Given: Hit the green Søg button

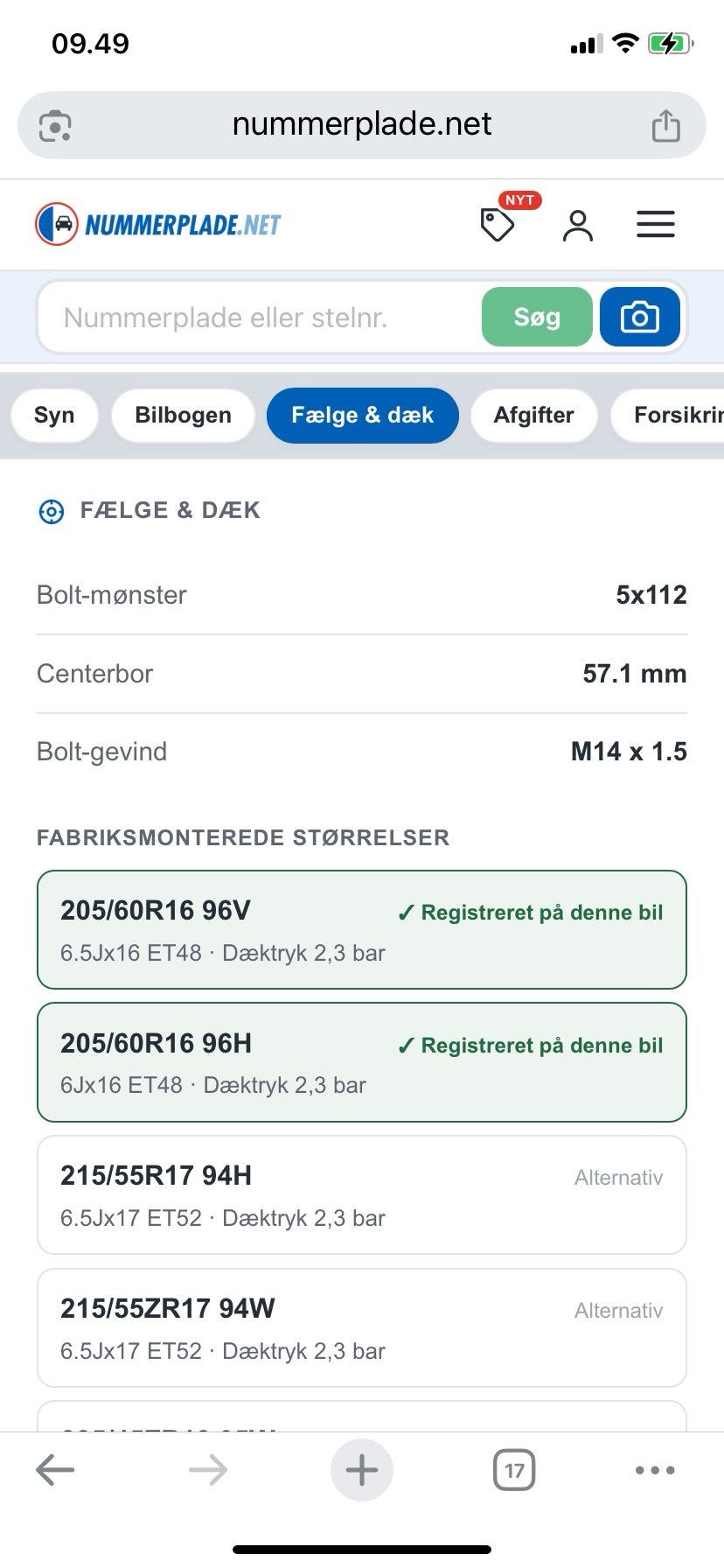Looking at the screenshot, I should click(537, 317).
